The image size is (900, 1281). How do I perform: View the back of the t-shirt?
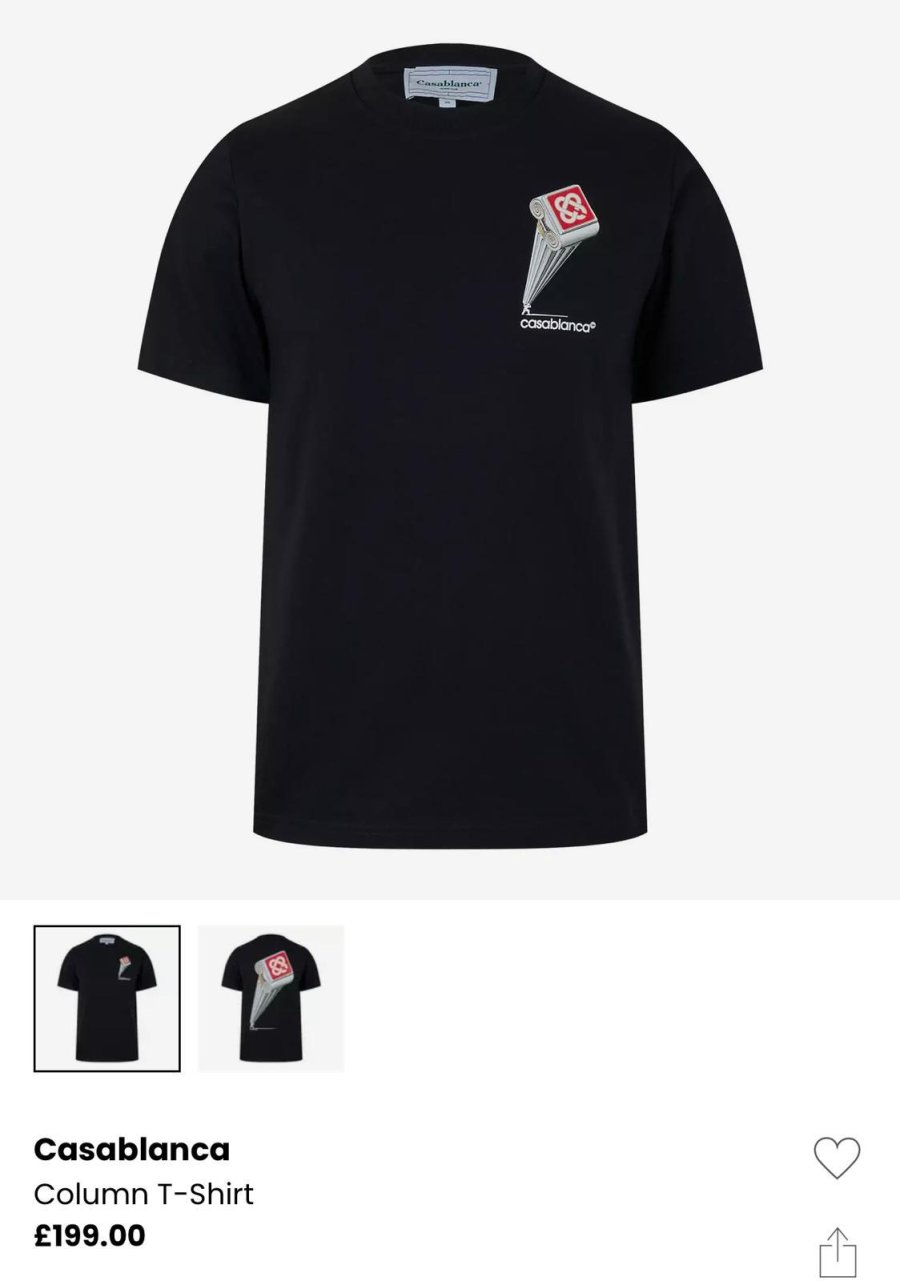point(271,998)
